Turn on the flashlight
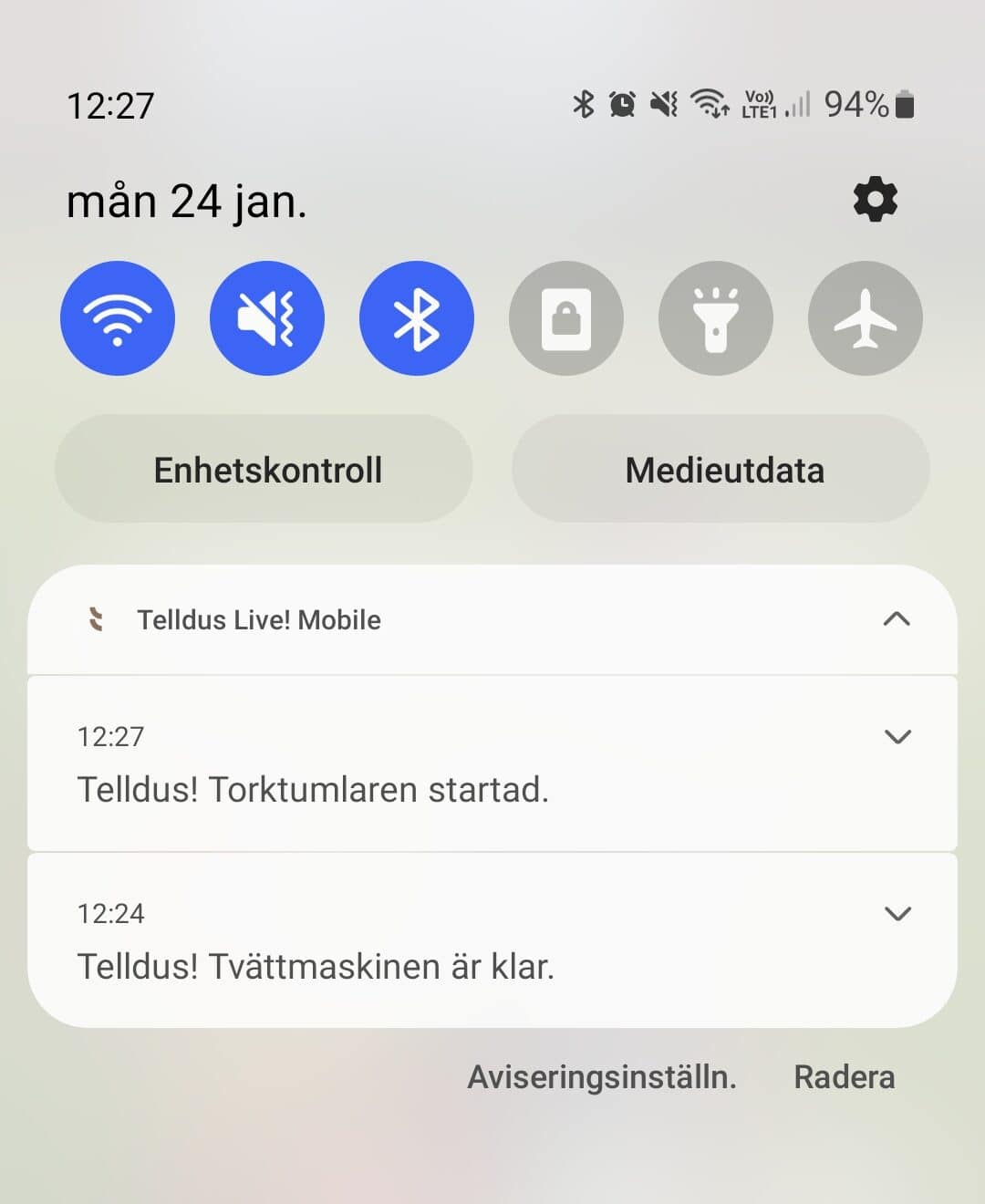Screen dimensions: 985x1204 716,318
